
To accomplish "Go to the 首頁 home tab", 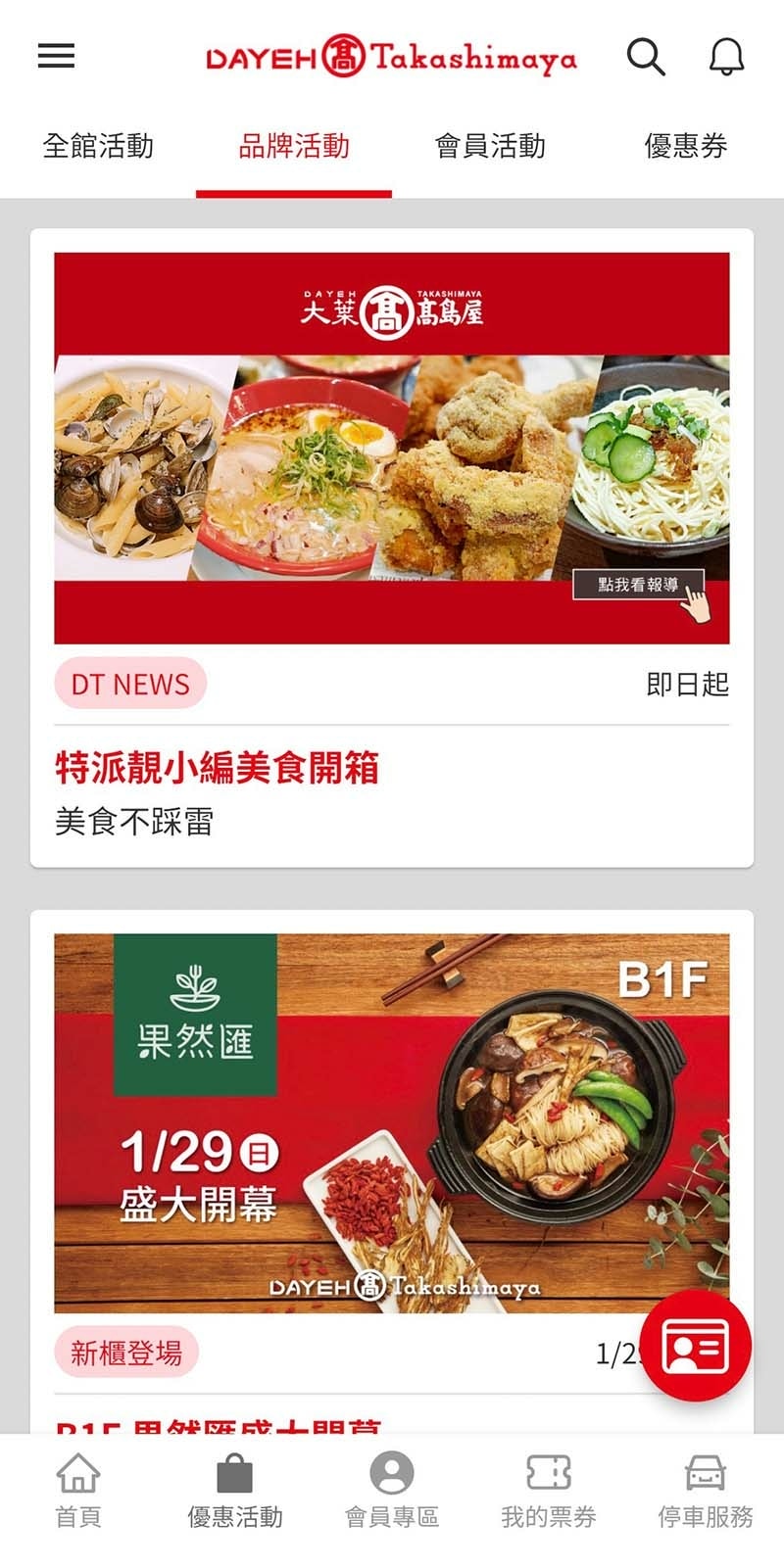I will click(78, 1491).
